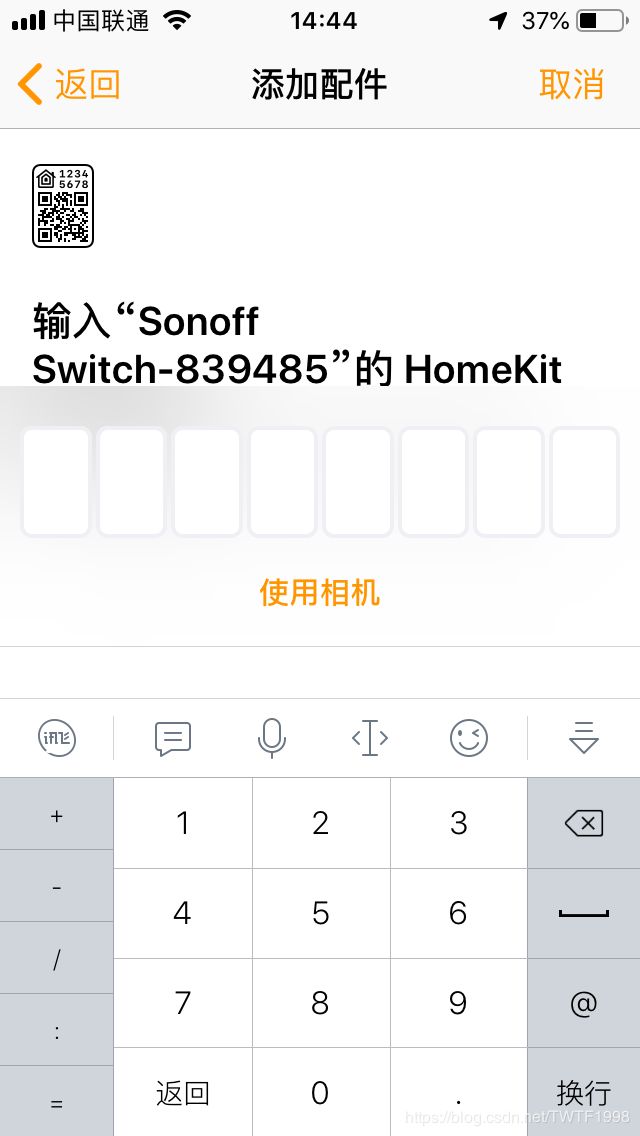Type digit 0 on the keypad
Screen dimensions: 640x1136
point(321,1092)
